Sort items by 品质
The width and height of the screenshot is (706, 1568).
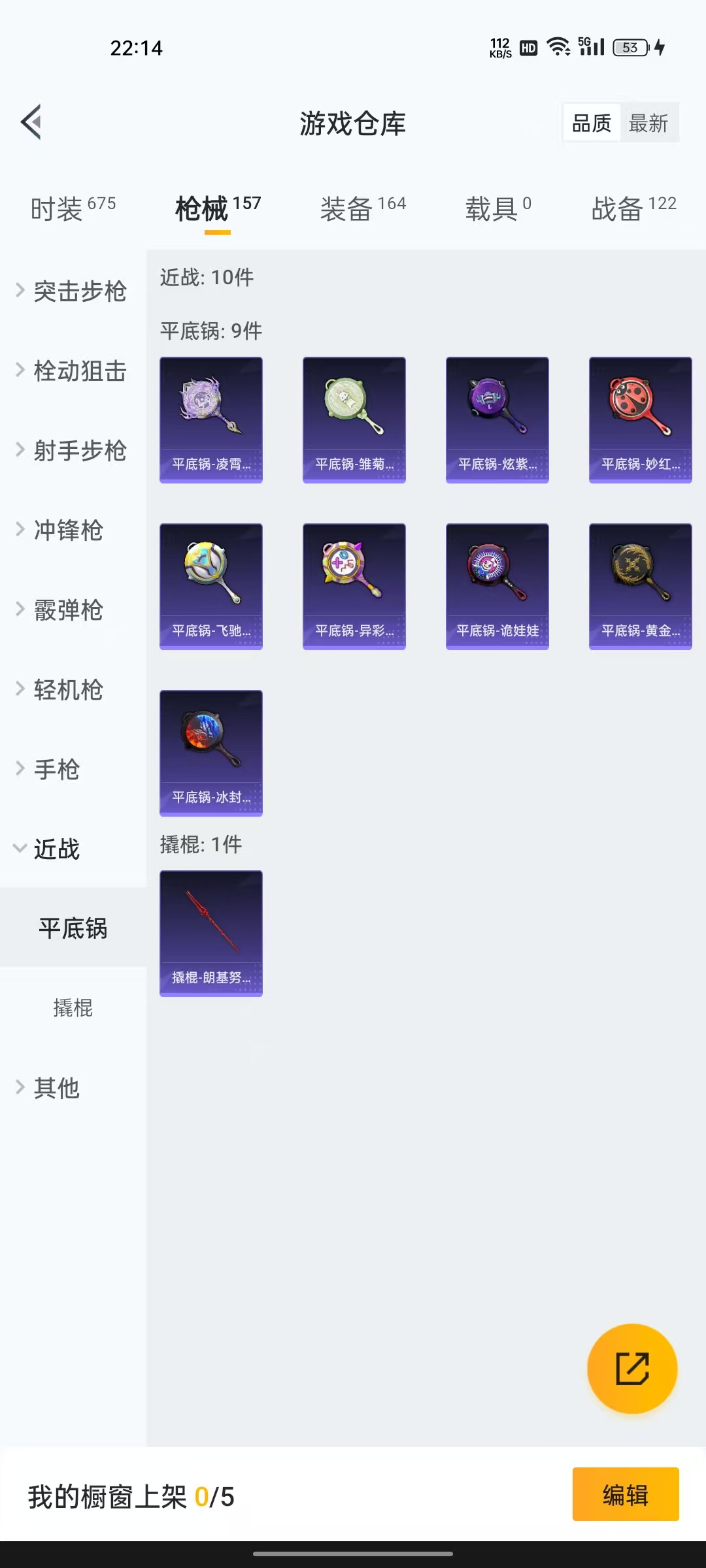pos(592,123)
